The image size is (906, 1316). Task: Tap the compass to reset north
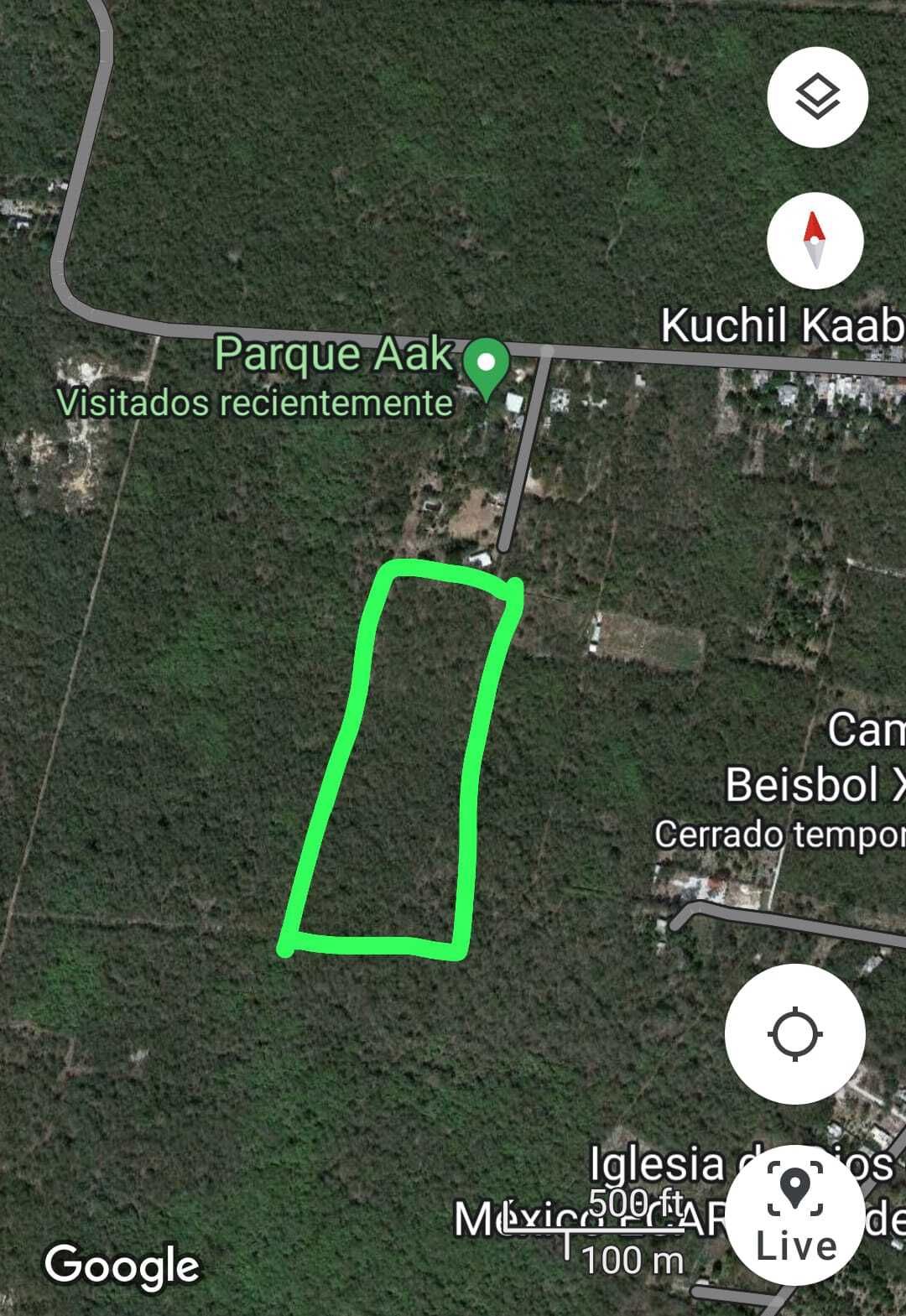tap(814, 241)
